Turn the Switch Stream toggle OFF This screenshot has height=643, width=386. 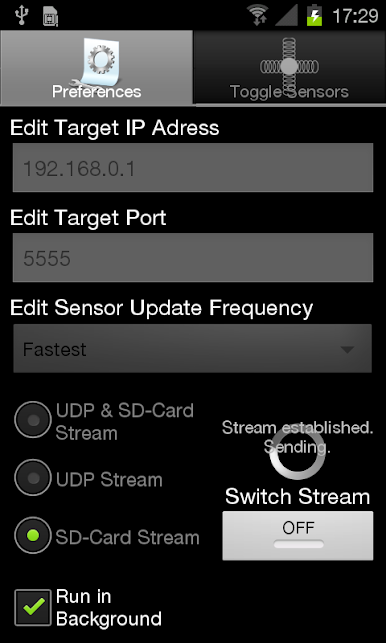click(x=298, y=536)
